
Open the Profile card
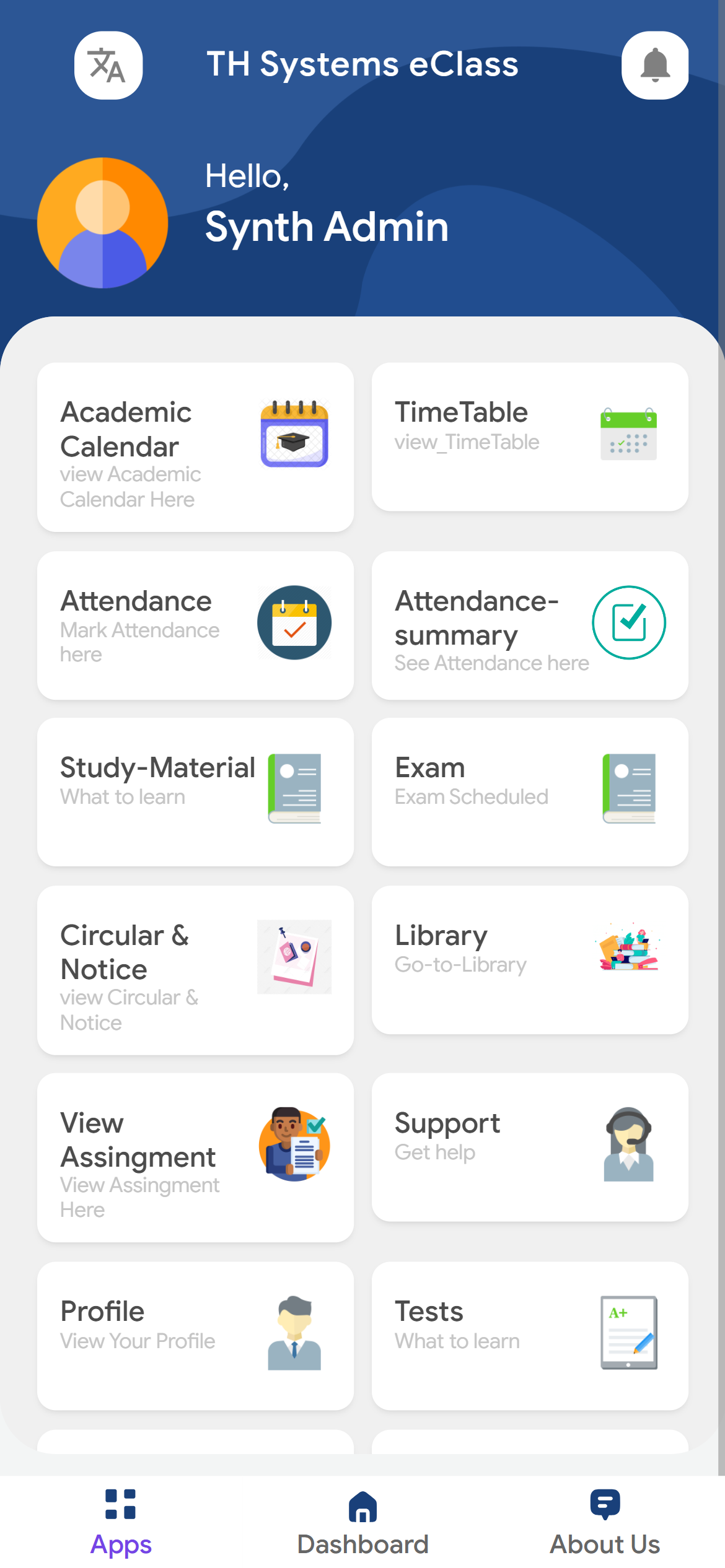(195, 1336)
